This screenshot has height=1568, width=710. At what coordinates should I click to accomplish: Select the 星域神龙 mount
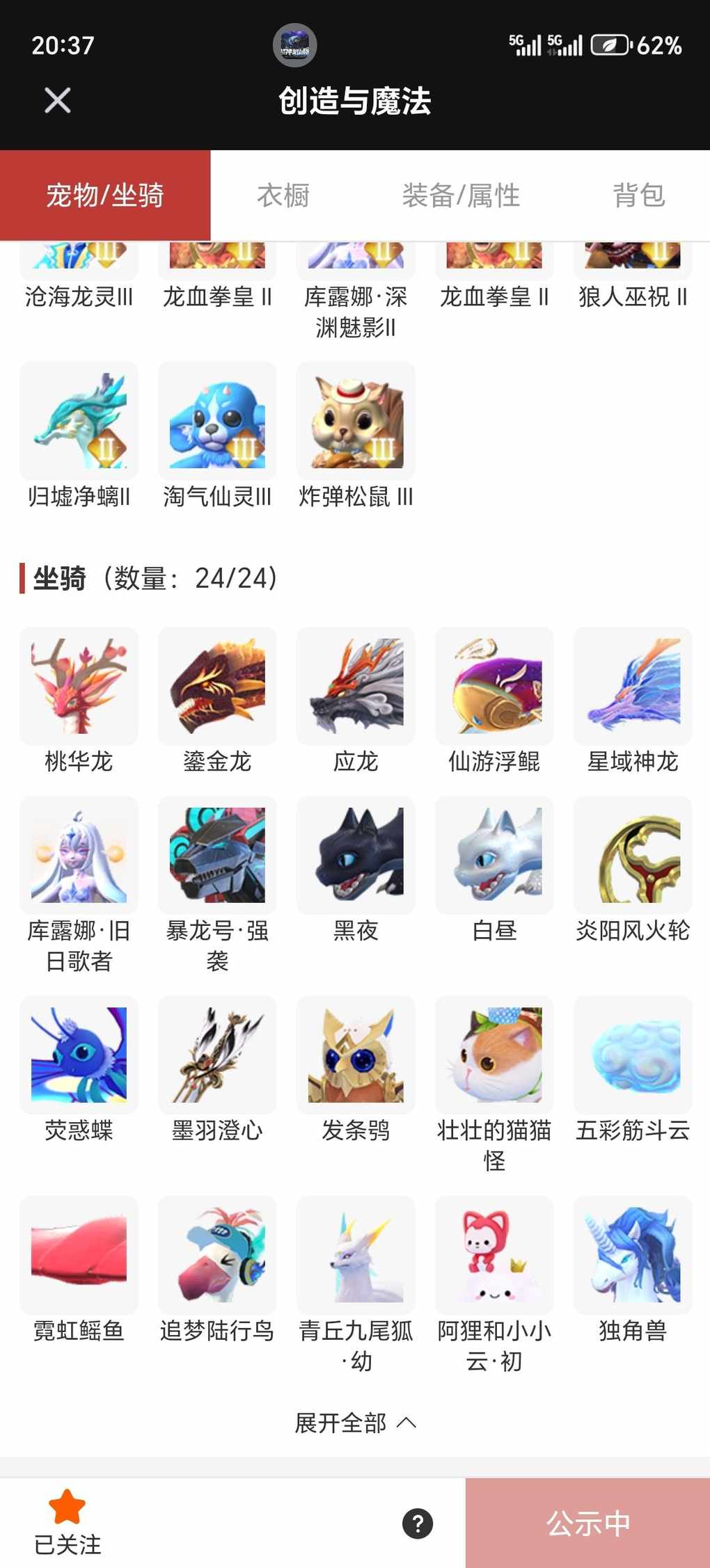coord(633,687)
